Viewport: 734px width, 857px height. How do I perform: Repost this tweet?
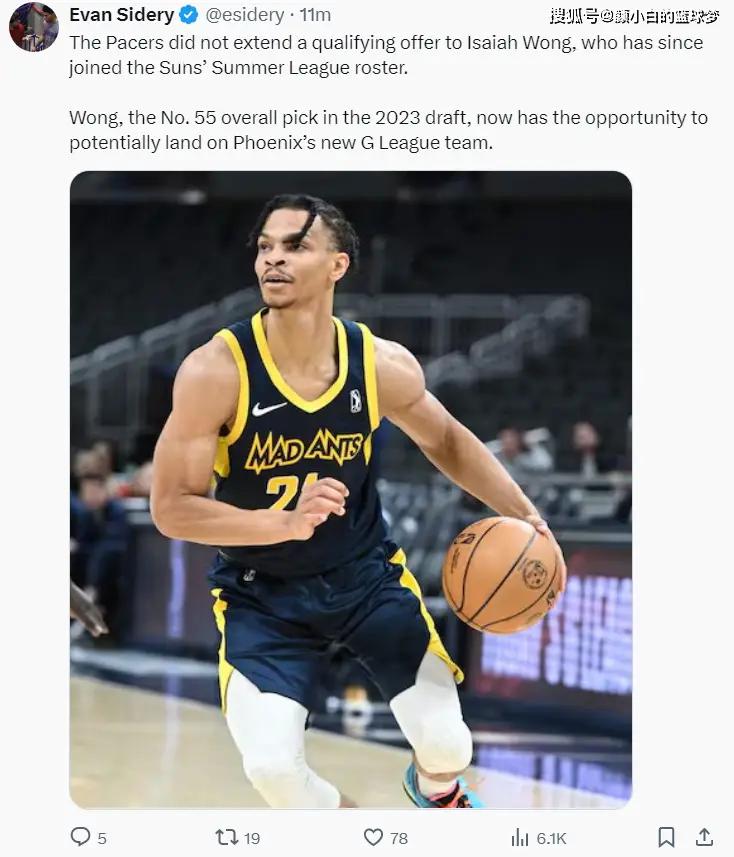(x=228, y=836)
